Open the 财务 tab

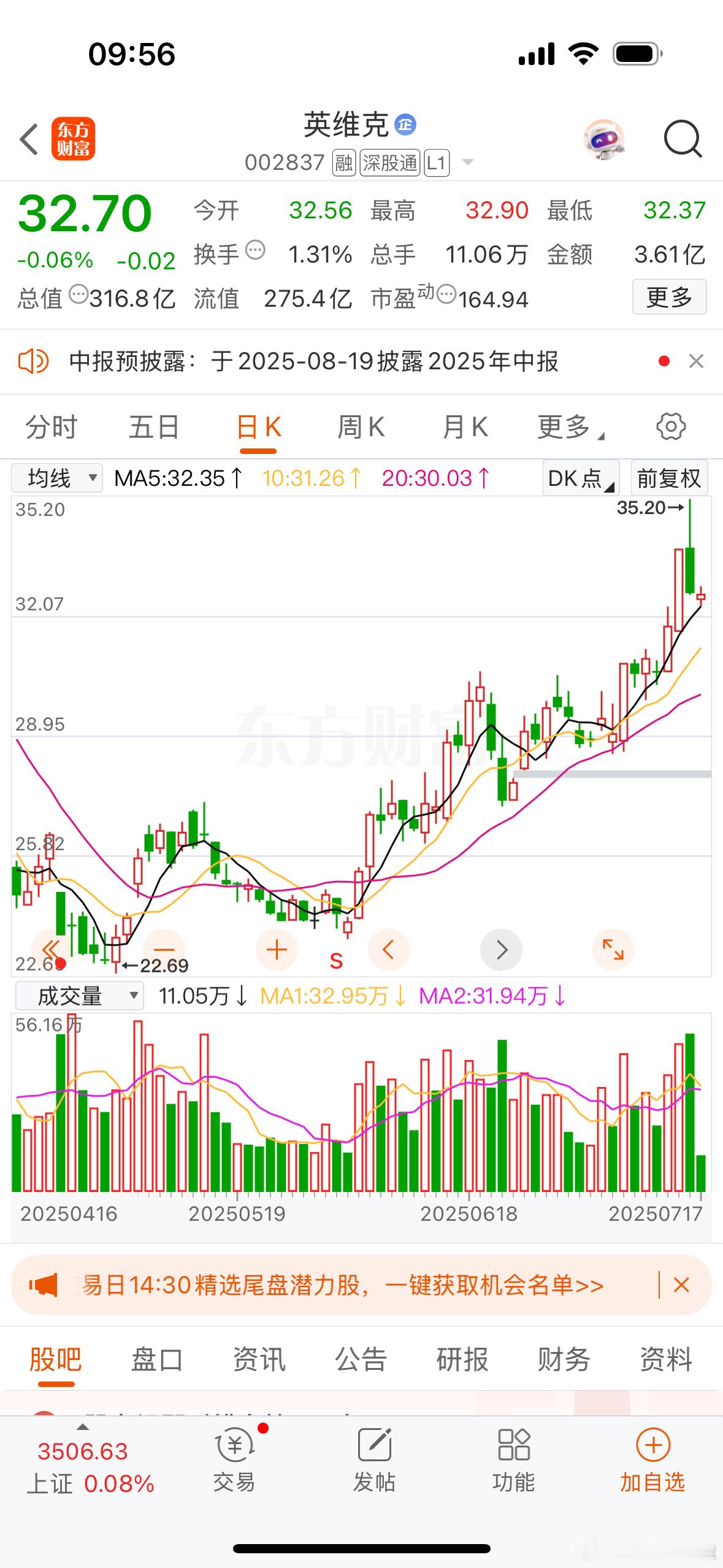tap(564, 1359)
